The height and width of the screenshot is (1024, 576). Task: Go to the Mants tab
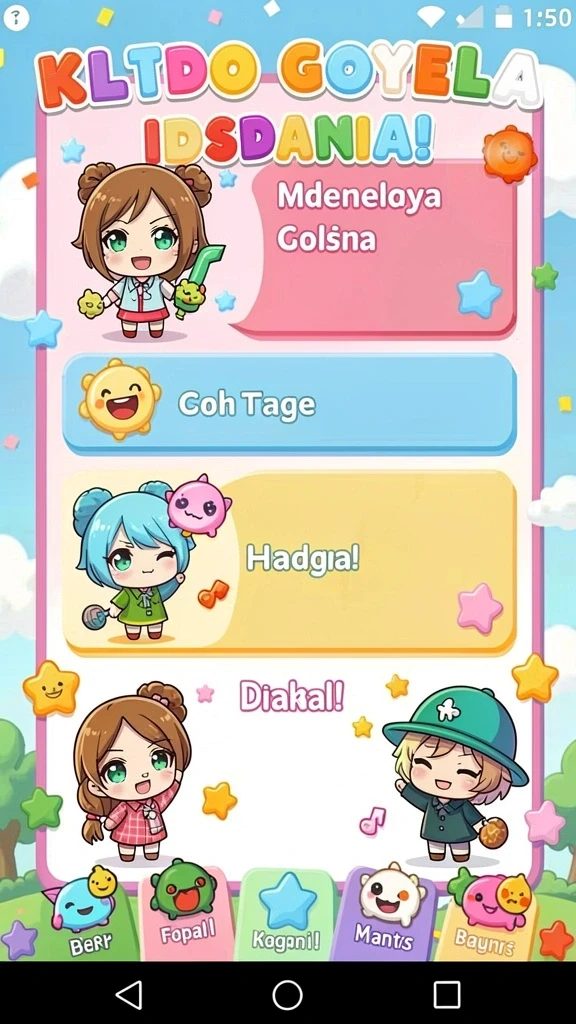(385, 912)
